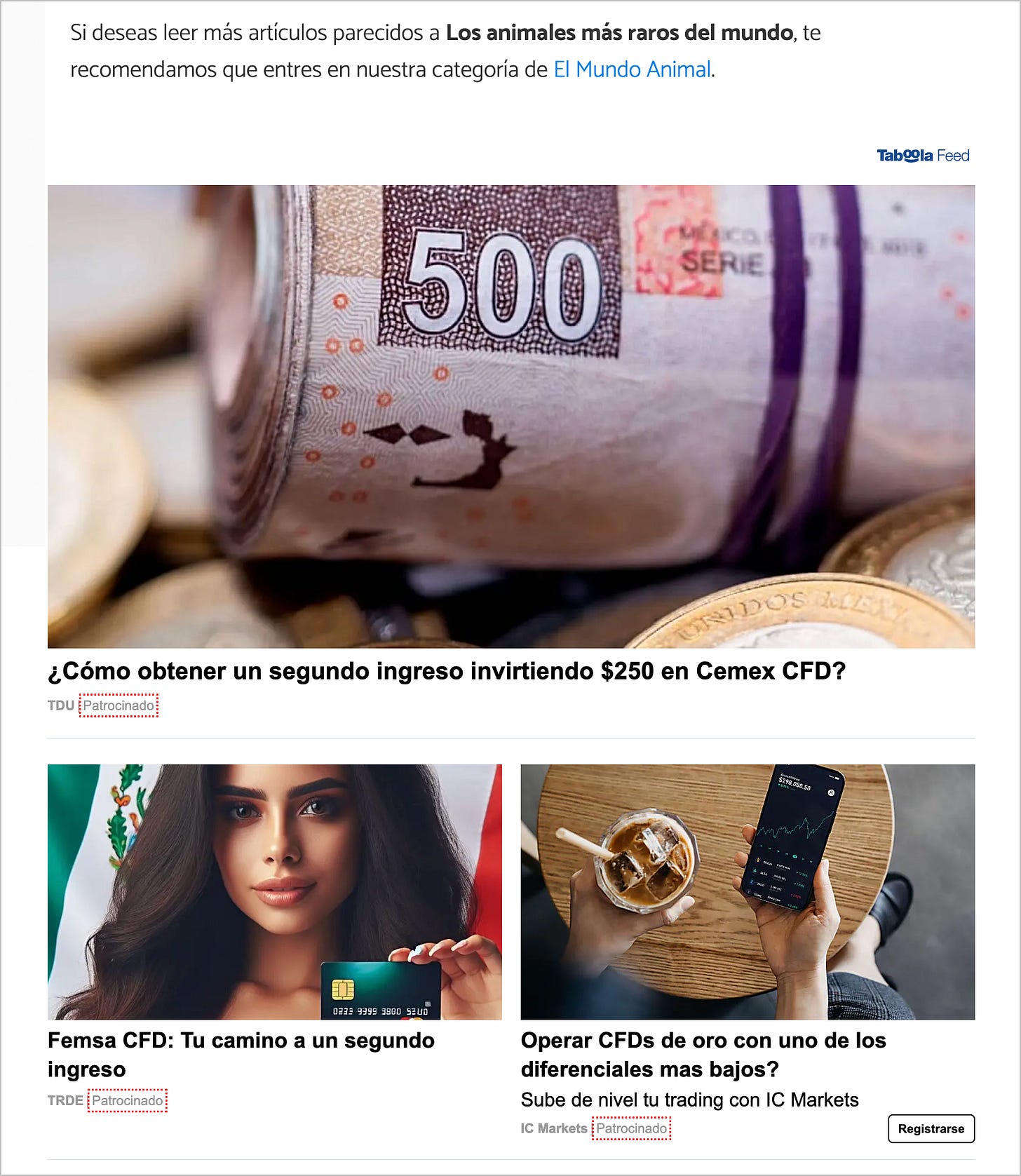The height and width of the screenshot is (1176, 1021).
Task: Tap the Registrarse button
Action: point(931,1128)
